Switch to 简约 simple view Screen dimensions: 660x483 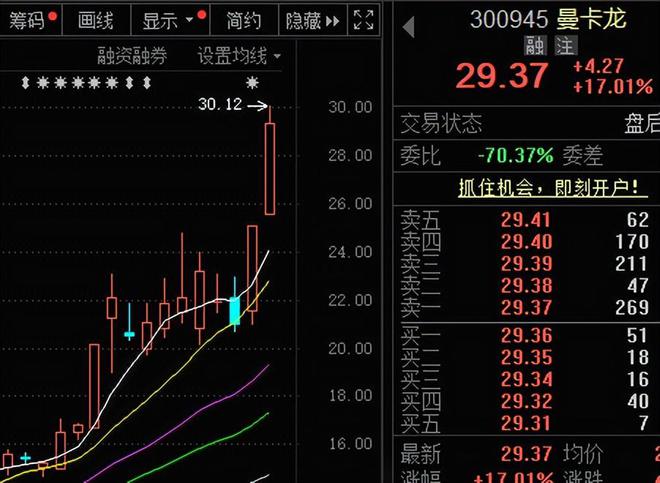[244, 19]
